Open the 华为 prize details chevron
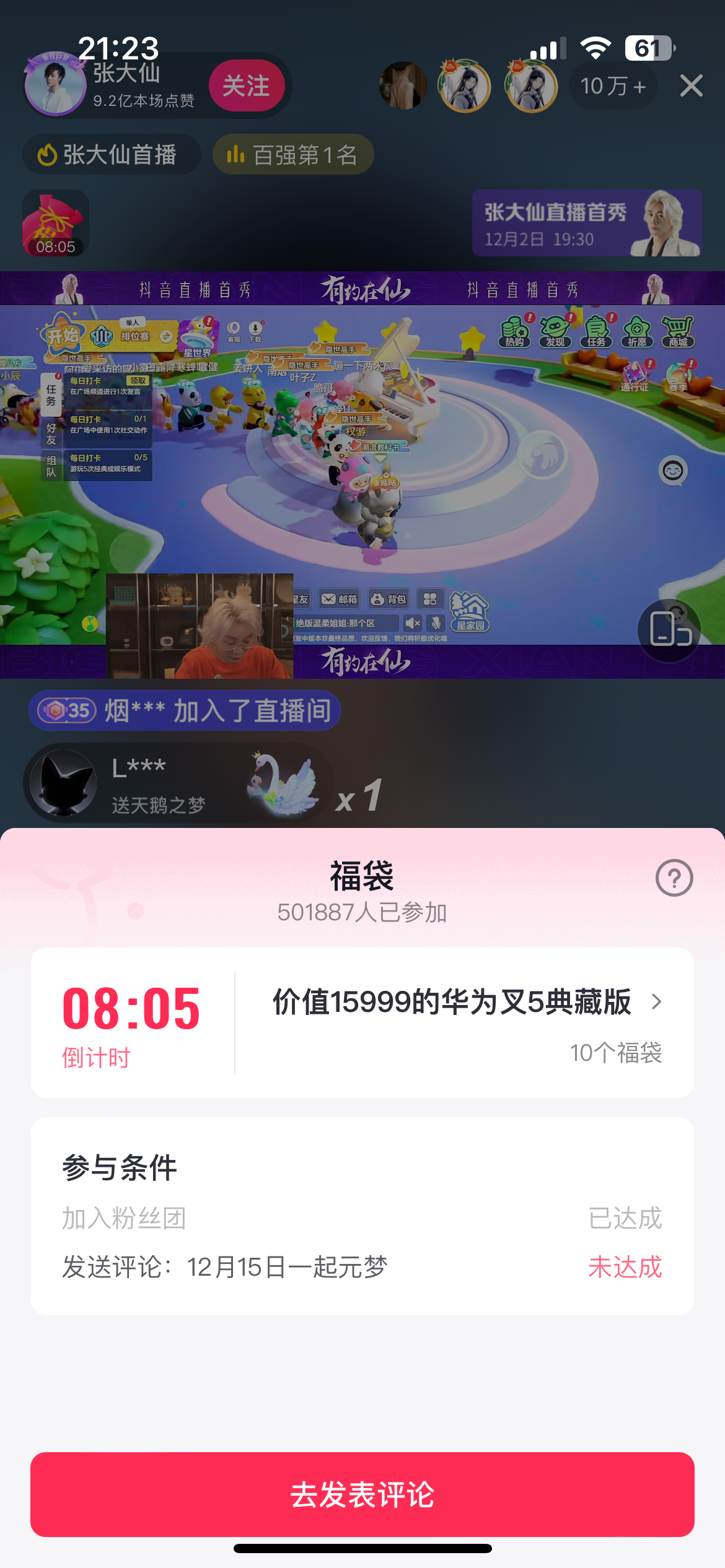 click(x=657, y=1001)
